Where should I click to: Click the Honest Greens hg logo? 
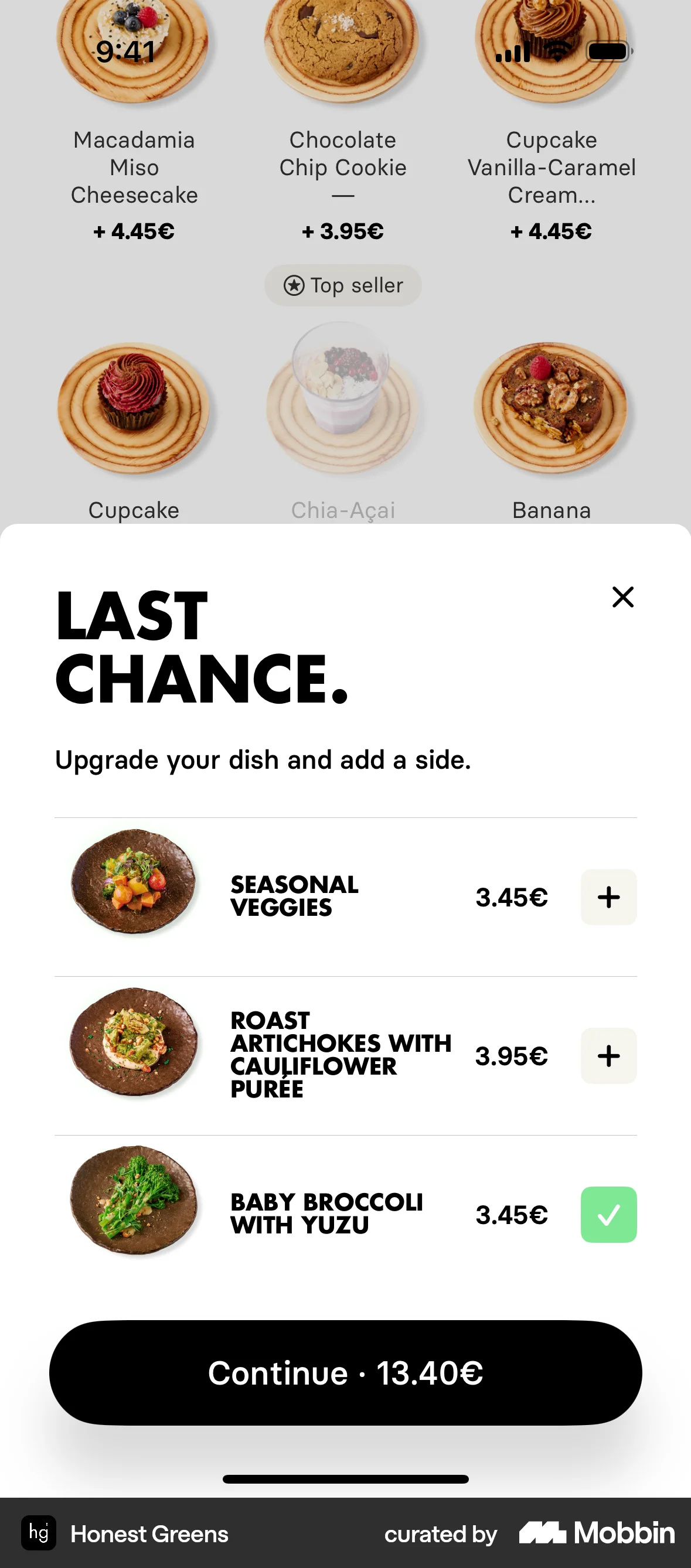pyautogui.click(x=38, y=1534)
